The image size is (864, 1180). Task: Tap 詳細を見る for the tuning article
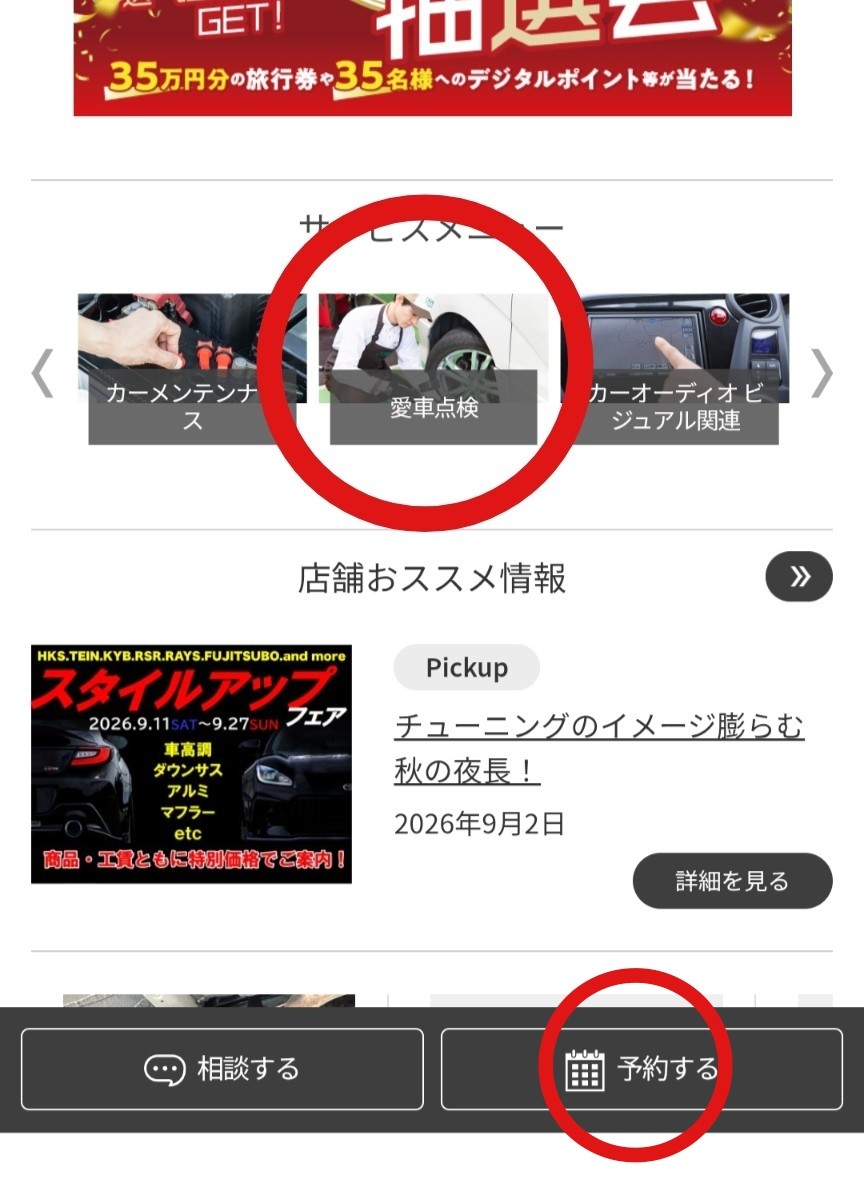click(732, 880)
